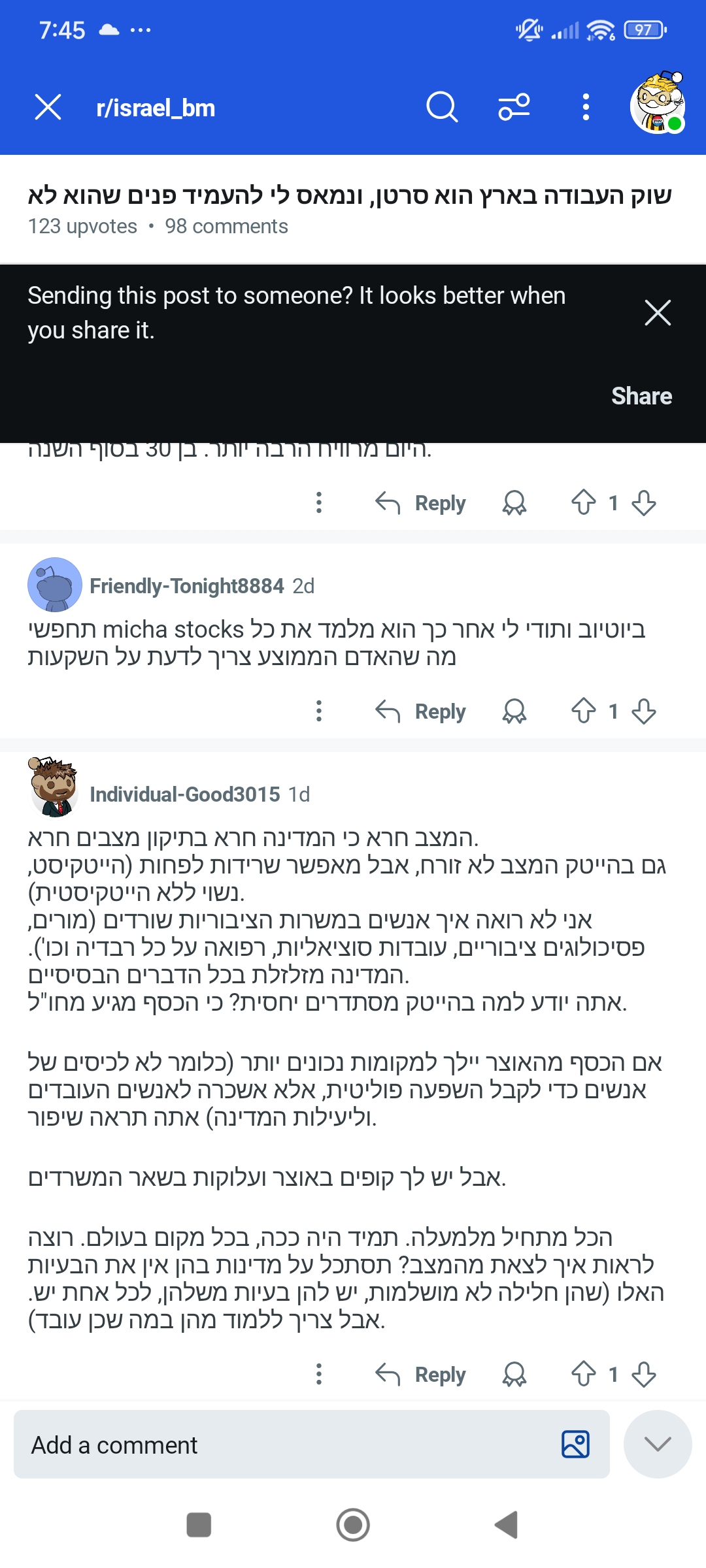The width and height of the screenshot is (706, 1568).
Task: Dismiss the share suggestion banner
Action: click(x=657, y=313)
